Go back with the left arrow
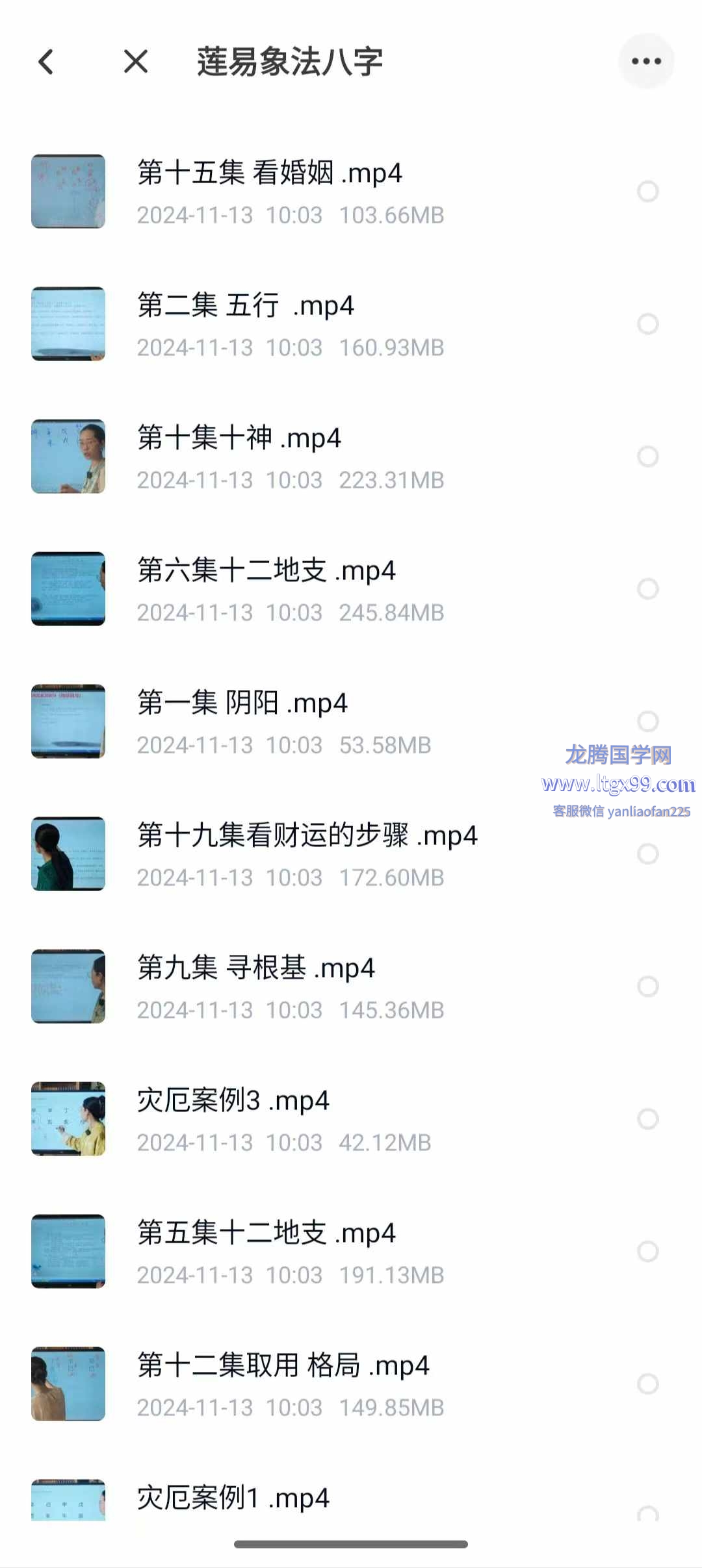 coord(46,62)
